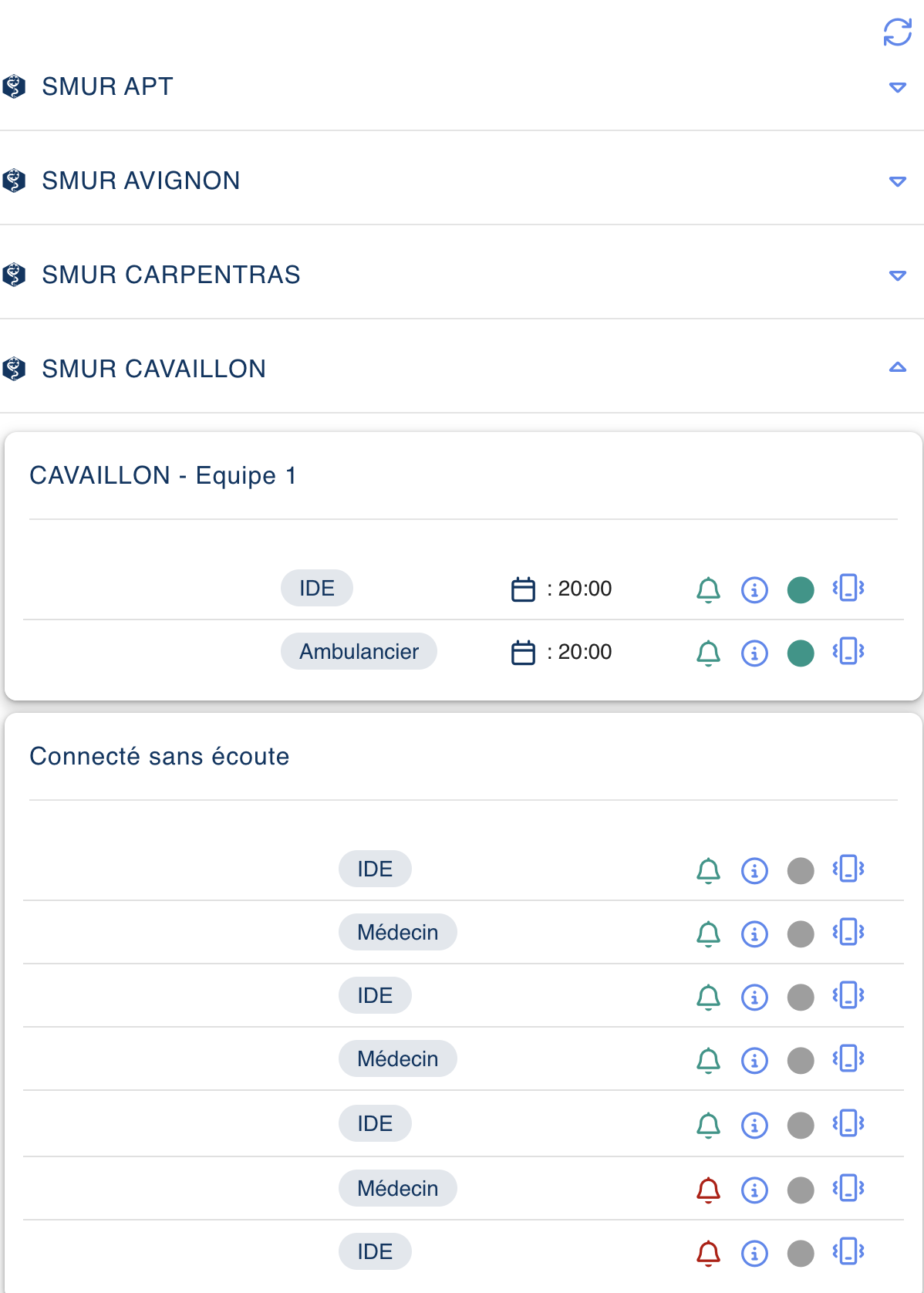Ring the bell for Equipe 1 Ambulancier
This screenshot has height=1293, width=924.
pos(708,653)
